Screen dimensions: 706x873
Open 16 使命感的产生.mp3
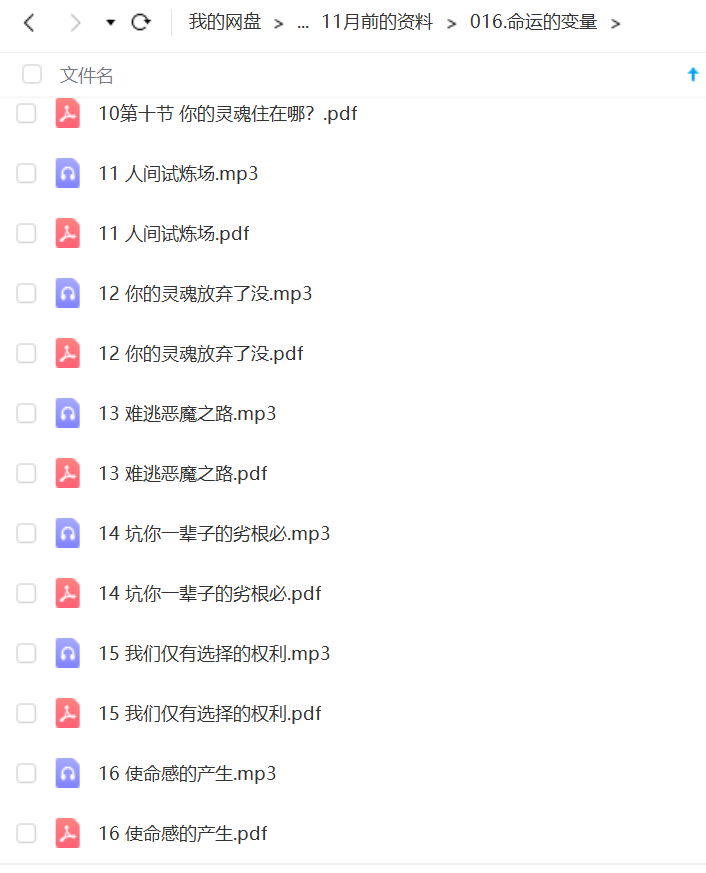point(187,773)
